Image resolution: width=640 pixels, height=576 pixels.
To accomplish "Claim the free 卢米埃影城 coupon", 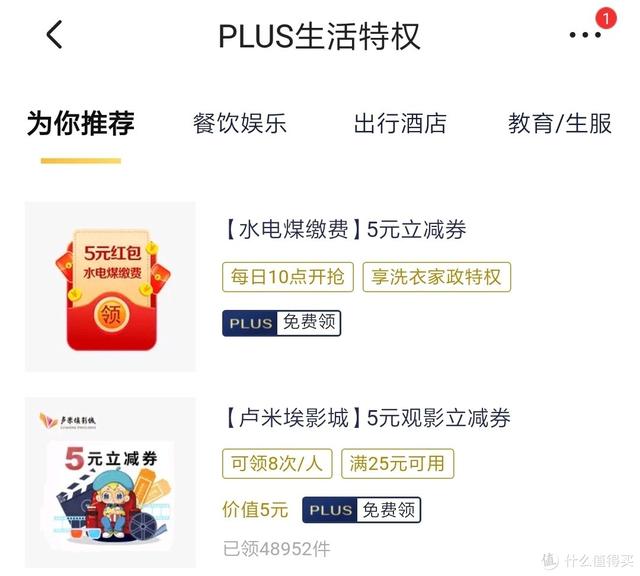I will click(x=361, y=510).
